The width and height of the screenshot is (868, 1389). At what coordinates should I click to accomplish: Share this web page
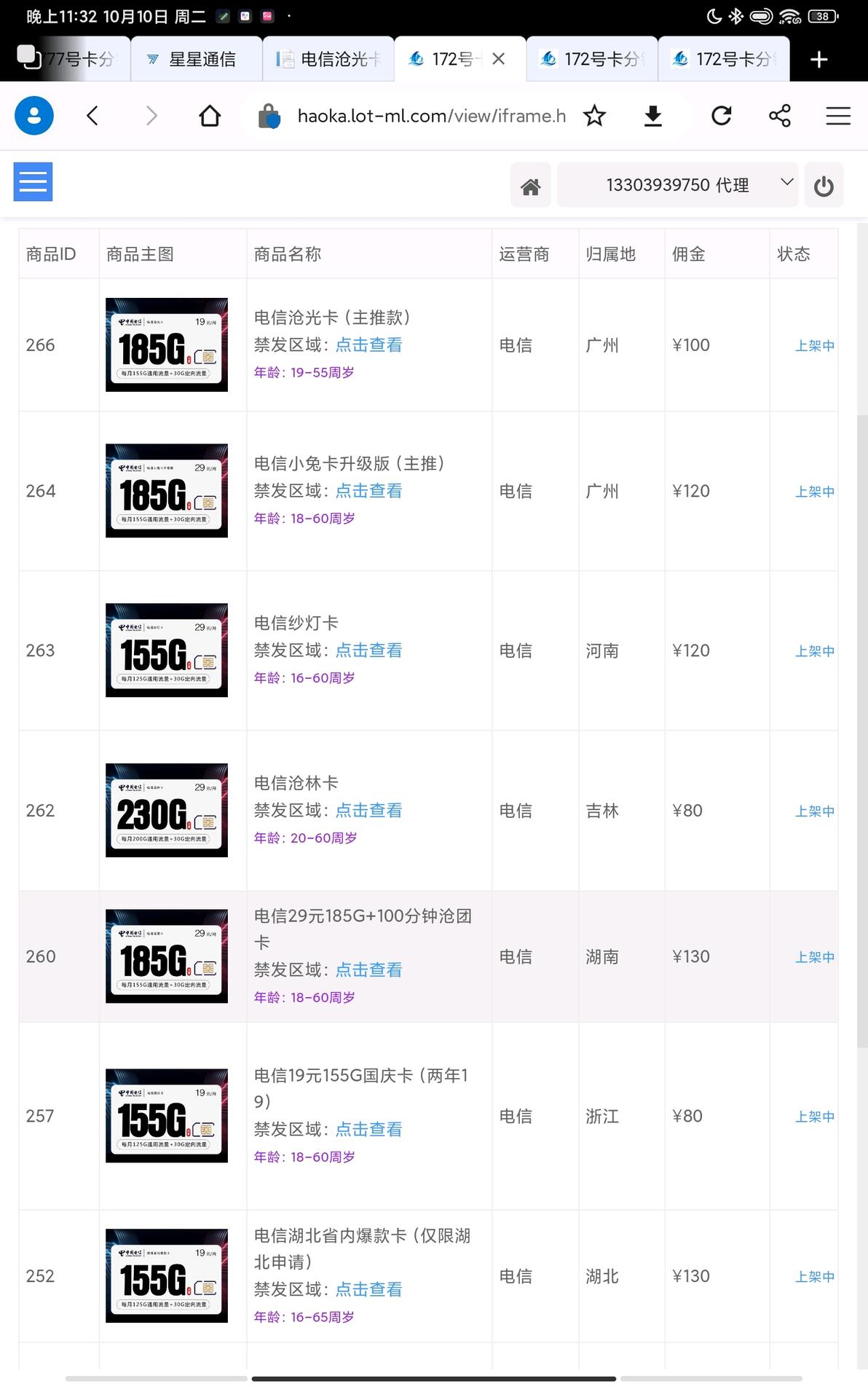(779, 116)
